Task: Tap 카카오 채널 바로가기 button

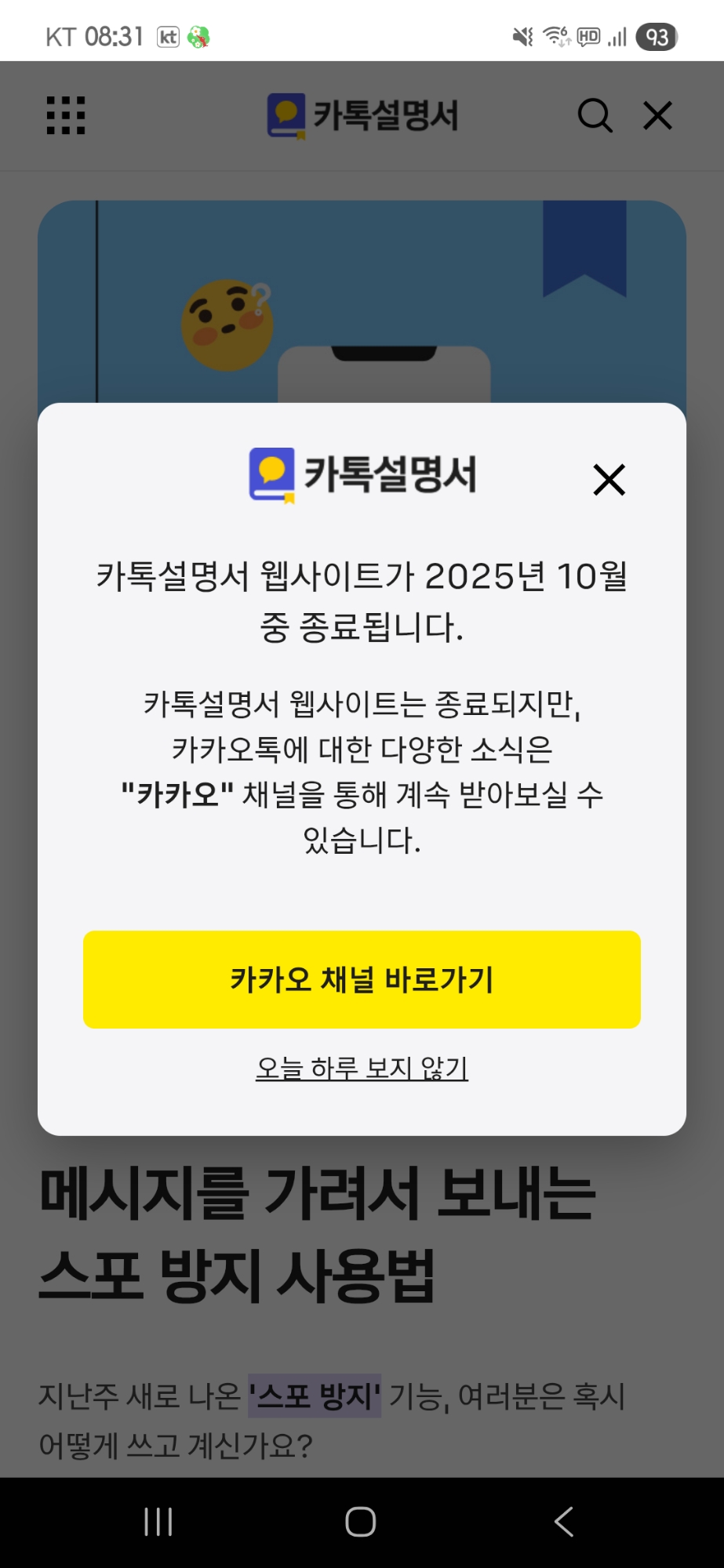Action: pos(362,979)
